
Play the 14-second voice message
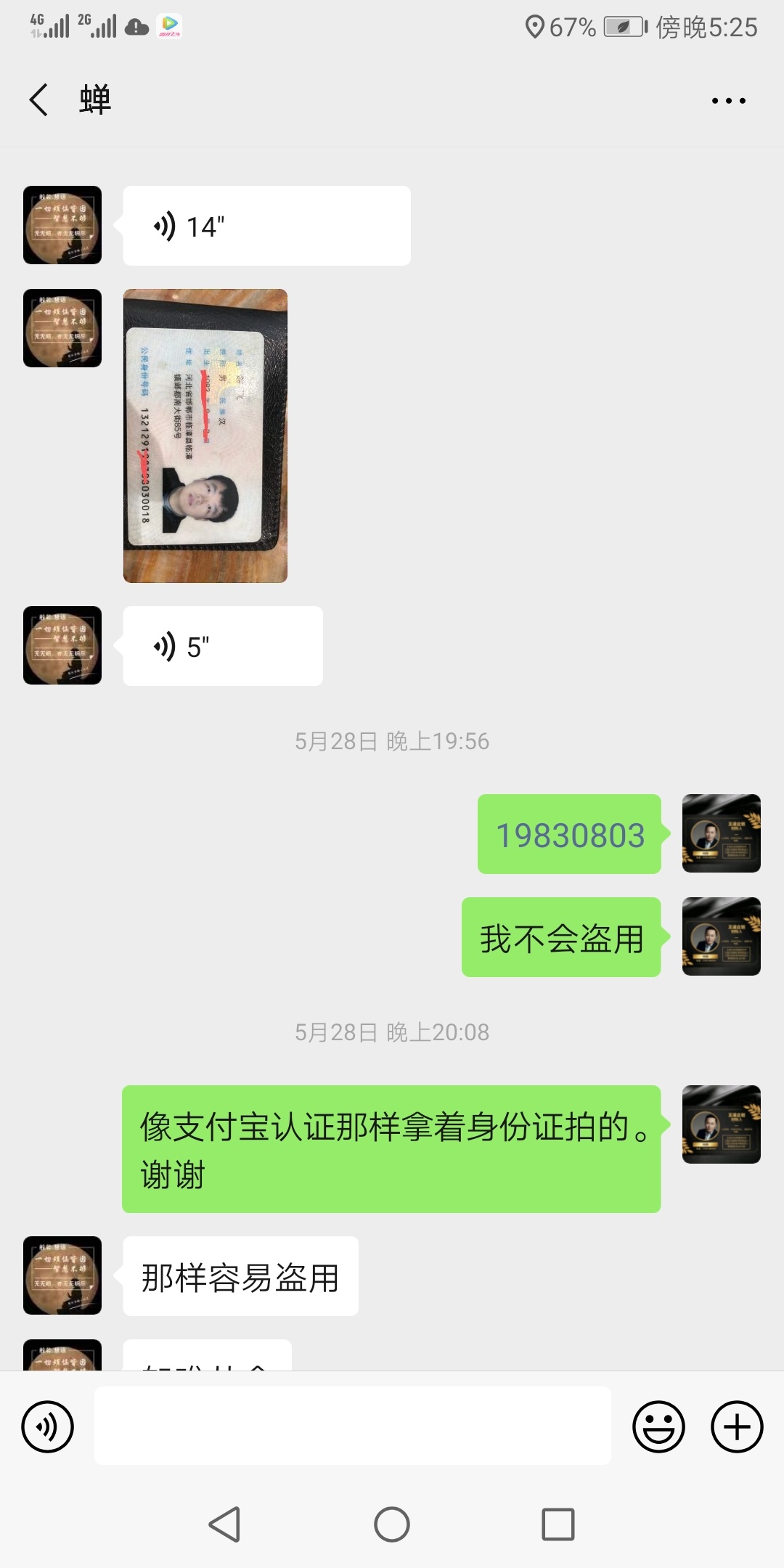click(266, 226)
